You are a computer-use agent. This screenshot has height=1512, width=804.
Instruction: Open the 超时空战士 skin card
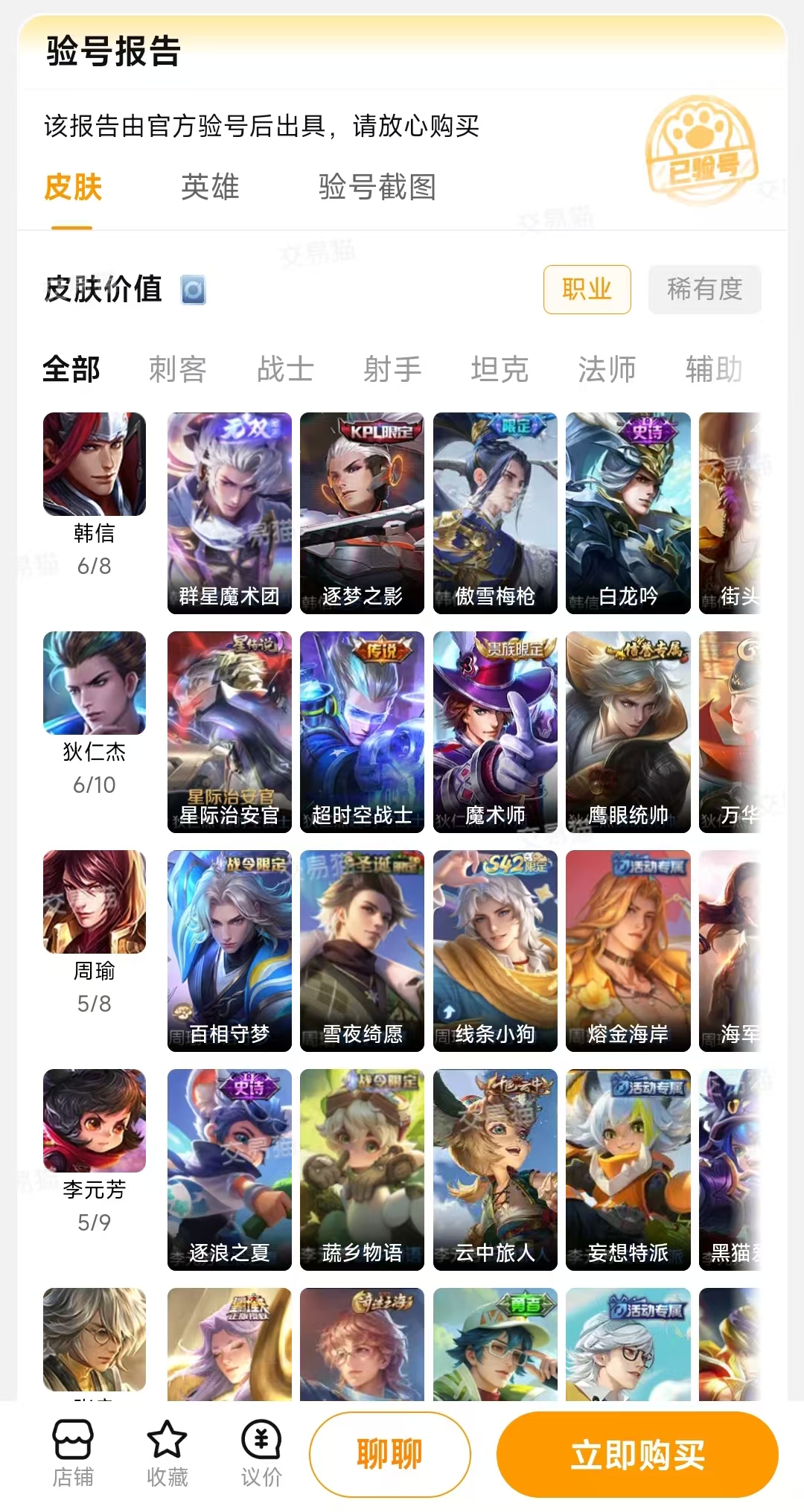[362, 732]
